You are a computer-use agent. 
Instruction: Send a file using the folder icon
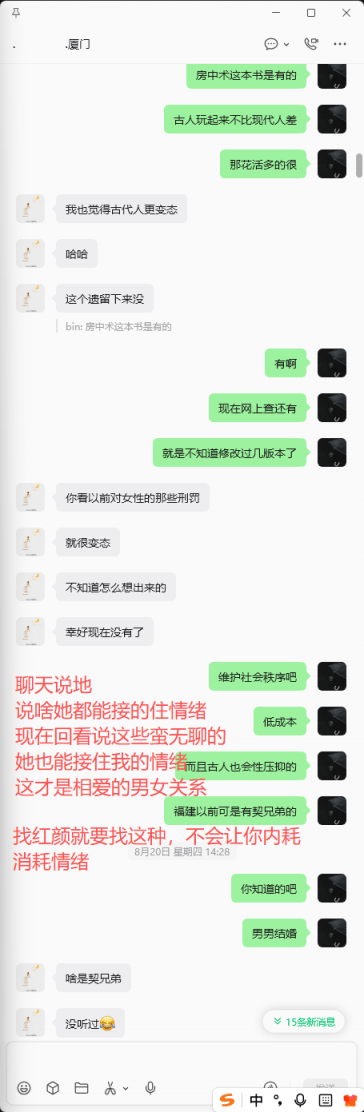[x=81, y=1087]
